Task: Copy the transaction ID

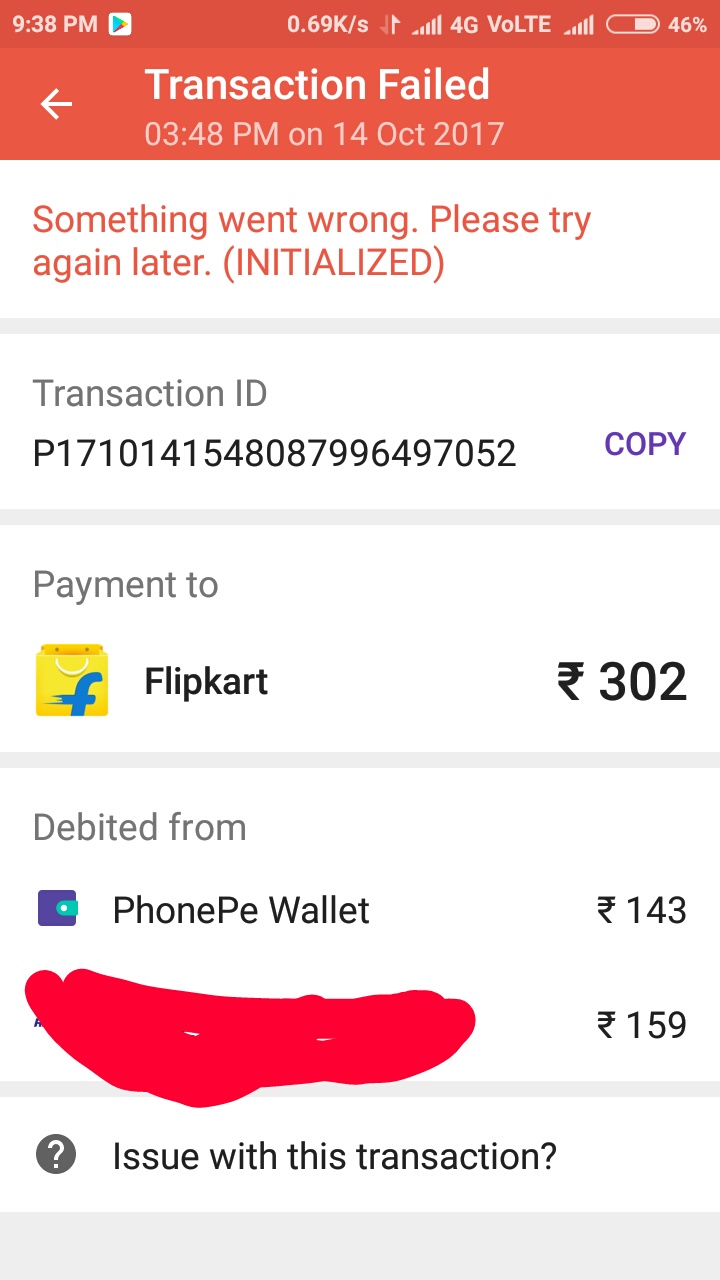Action: [645, 444]
